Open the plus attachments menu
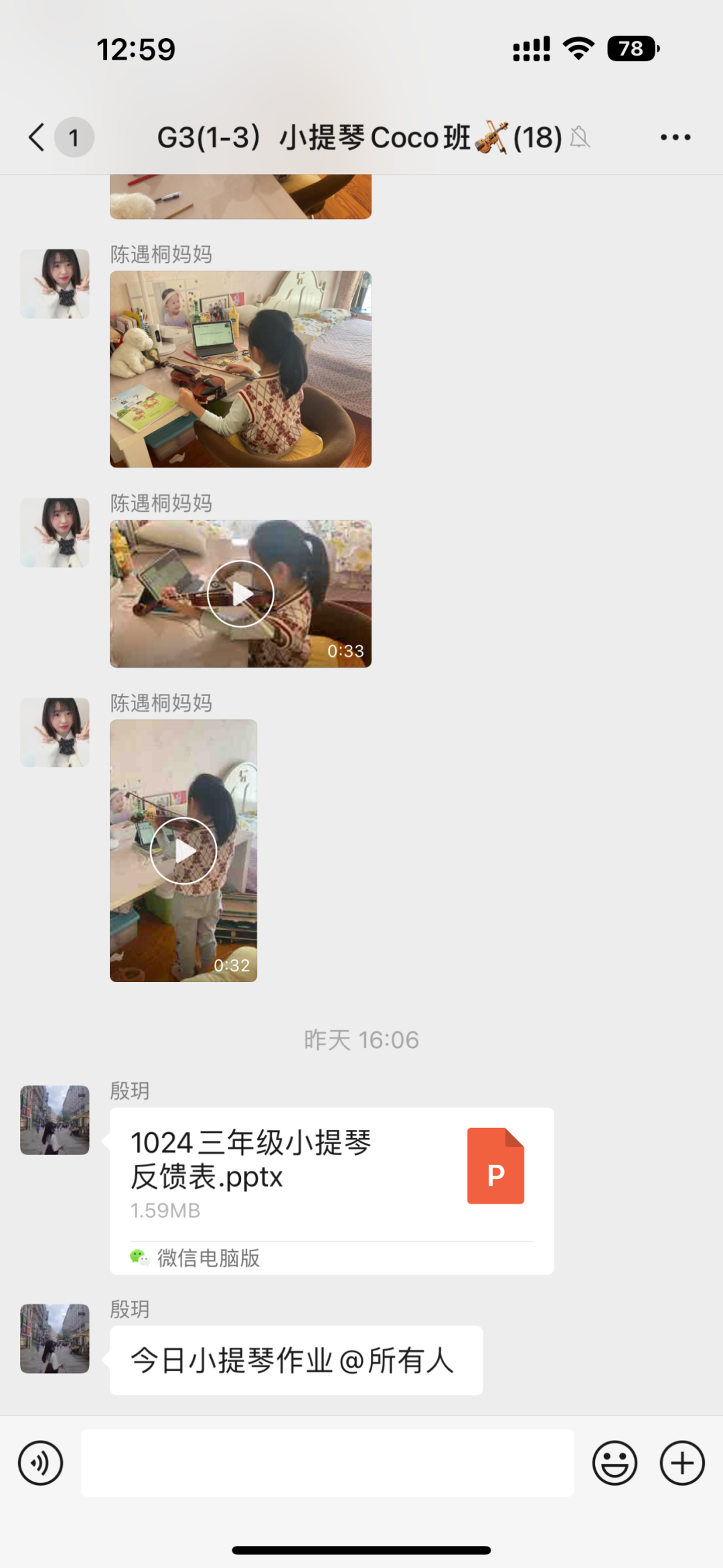The image size is (723, 1568). click(681, 1463)
